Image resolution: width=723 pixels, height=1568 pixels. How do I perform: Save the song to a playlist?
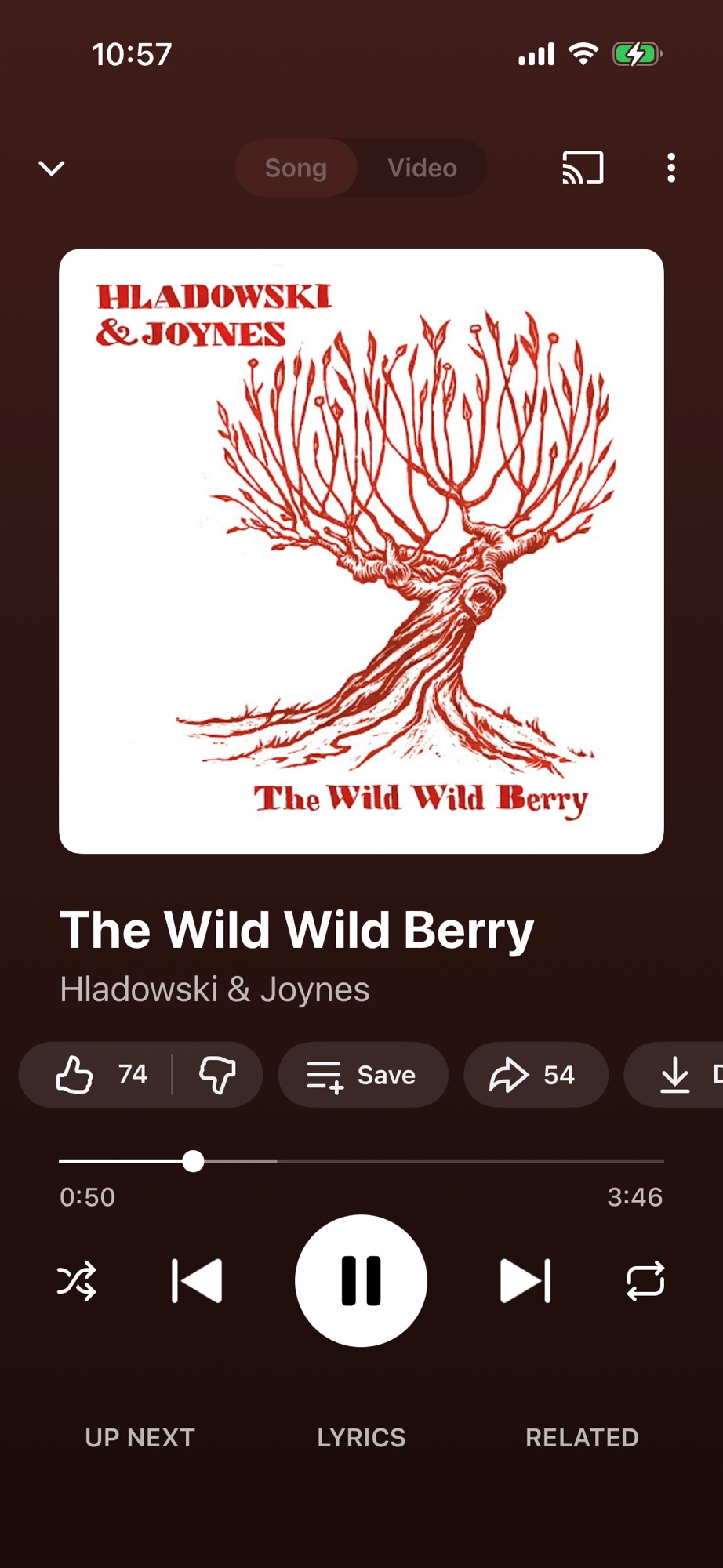[x=362, y=1074]
